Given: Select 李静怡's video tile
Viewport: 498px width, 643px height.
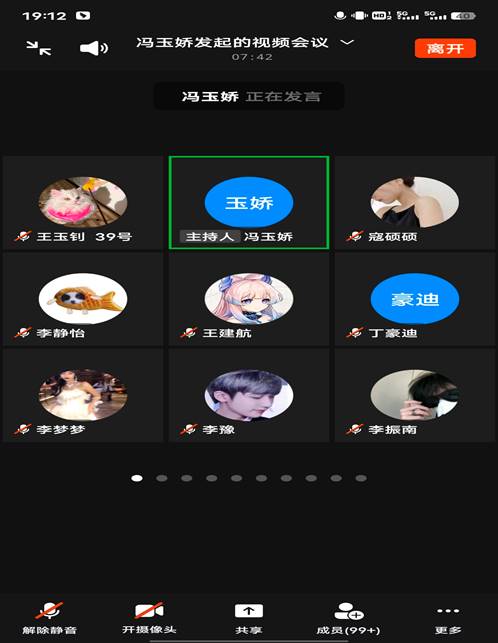Looking at the screenshot, I should [83, 299].
